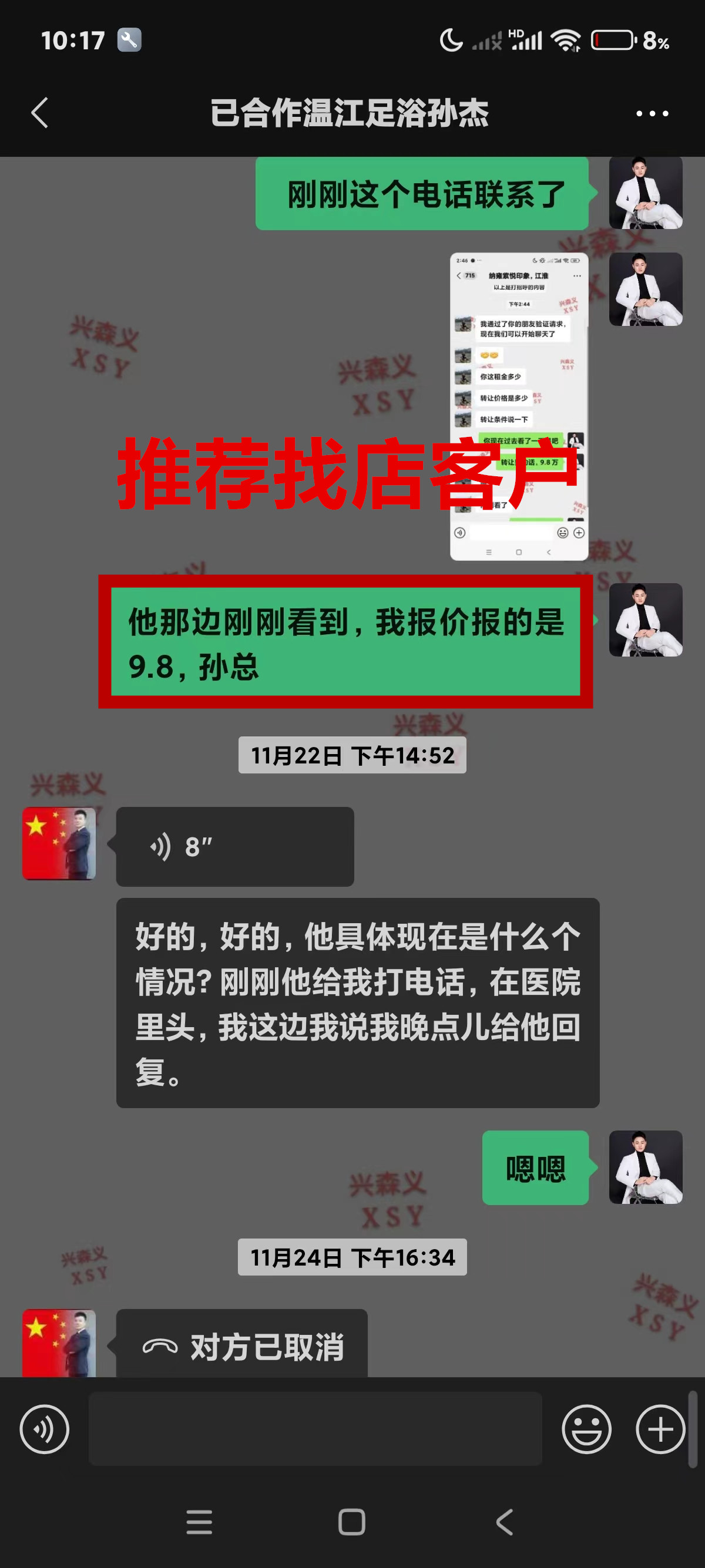Tap the system home button

click(x=352, y=1522)
